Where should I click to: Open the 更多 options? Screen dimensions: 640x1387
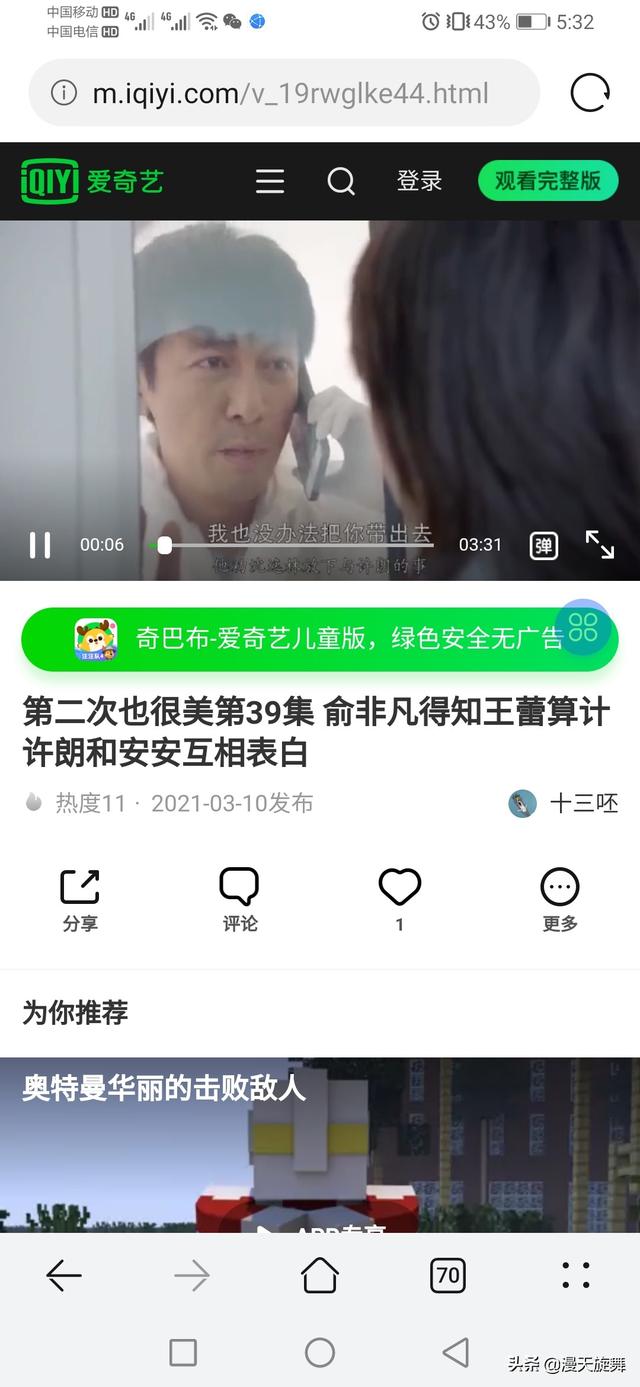(559, 900)
